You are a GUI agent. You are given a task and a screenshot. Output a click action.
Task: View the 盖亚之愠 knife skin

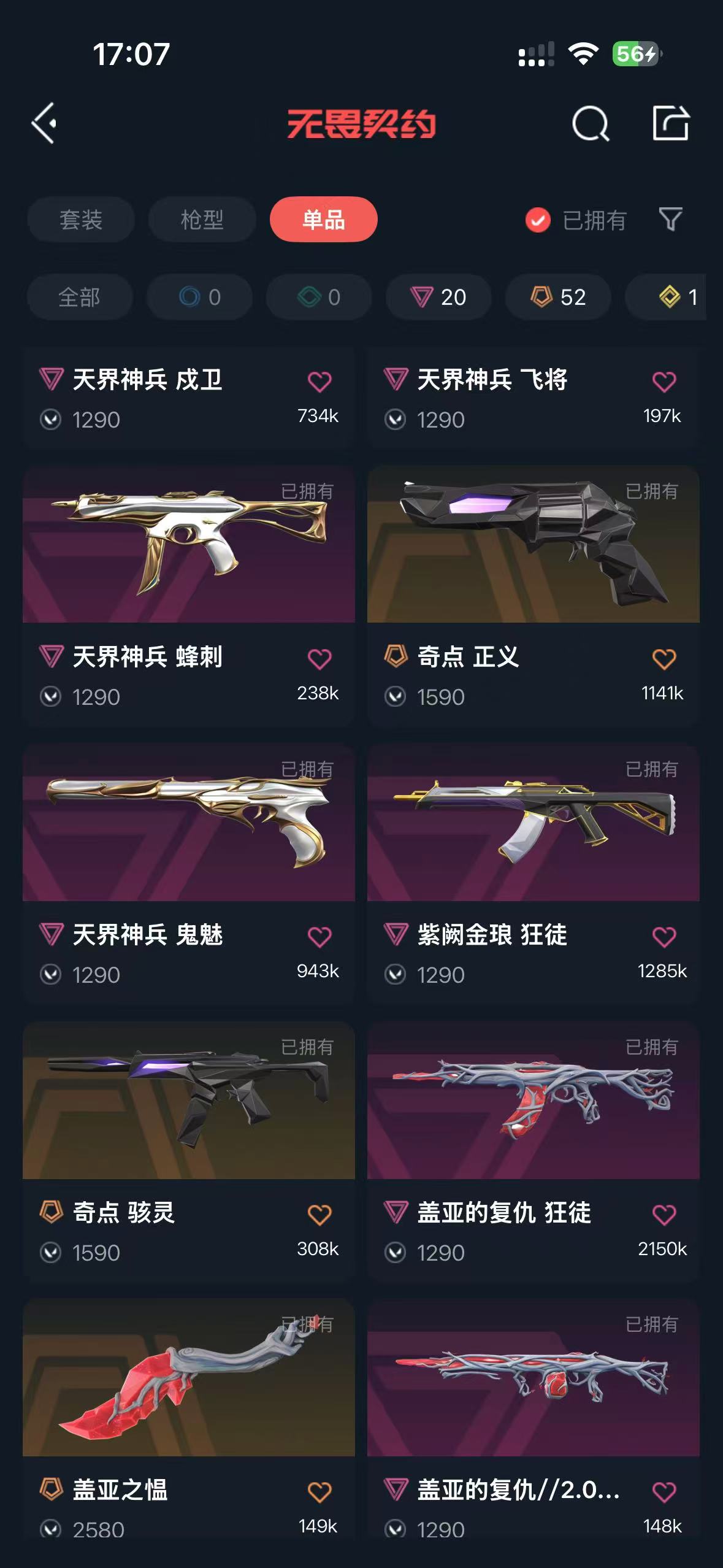pyautogui.click(x=189, y=1378)
